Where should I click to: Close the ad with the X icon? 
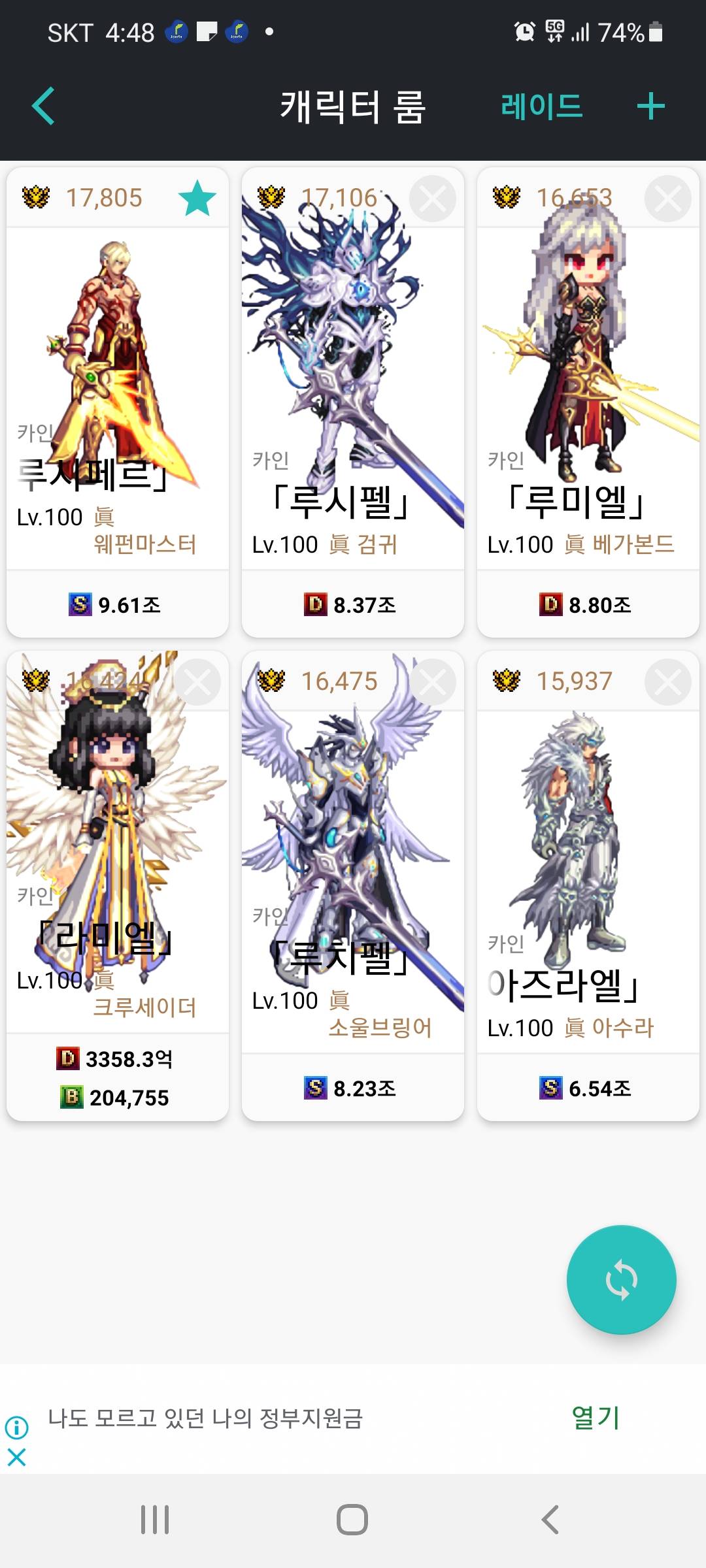click(x=17, y=1457)
